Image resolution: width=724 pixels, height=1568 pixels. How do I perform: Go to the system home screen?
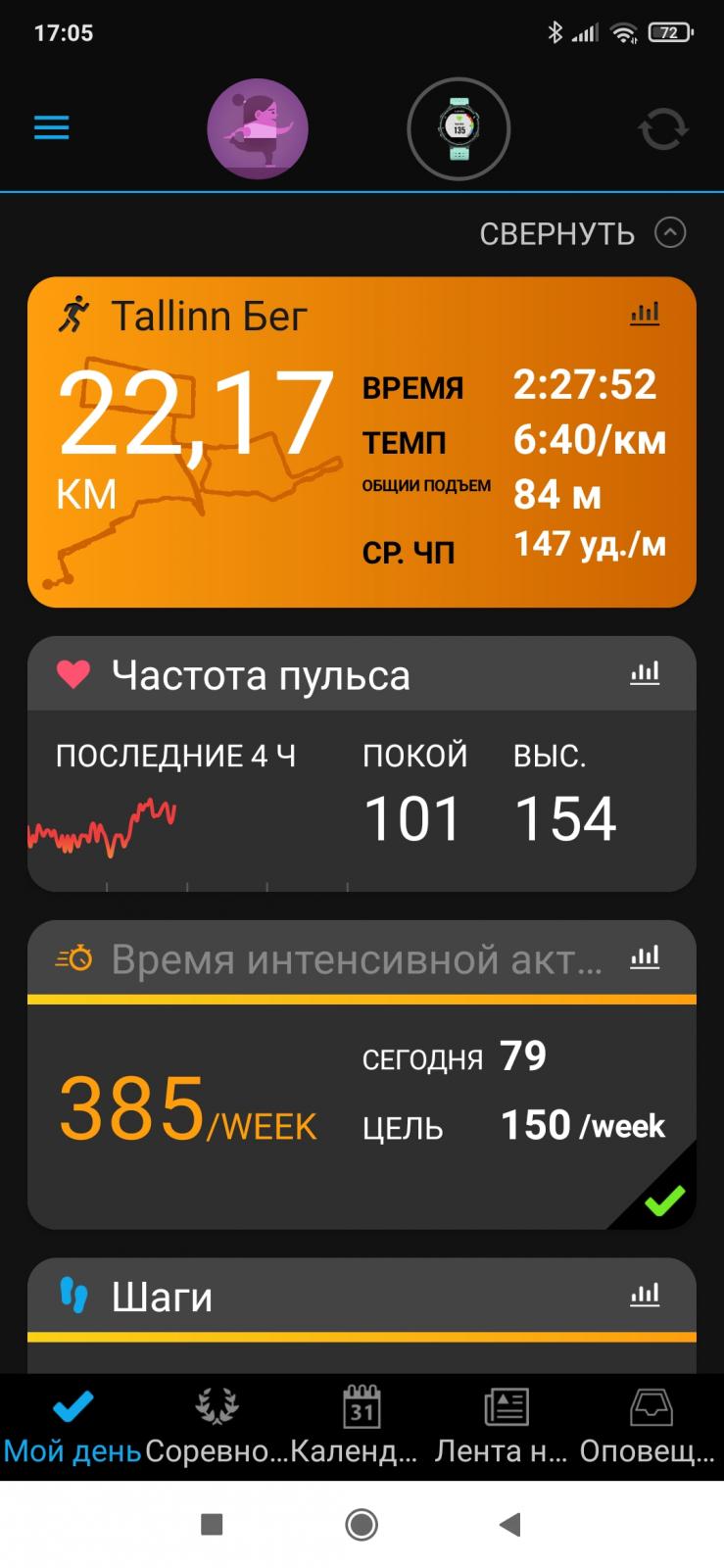pos(362,1524)
